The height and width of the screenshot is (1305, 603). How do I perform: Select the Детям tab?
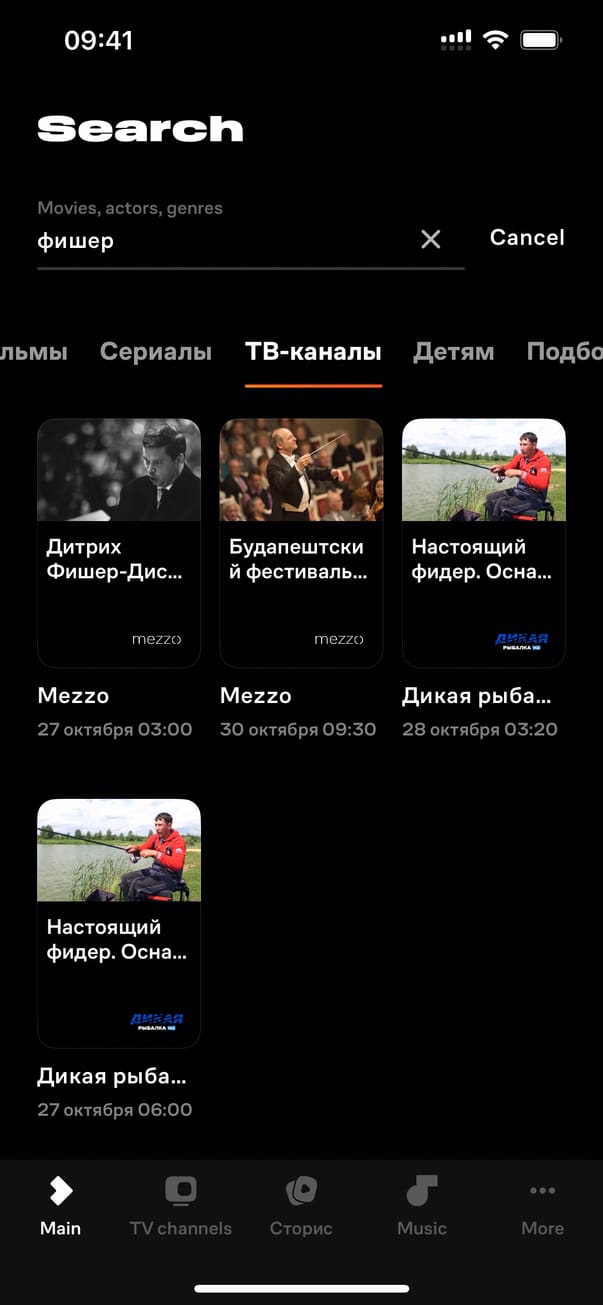pyautogui.click(x=454, y=352)
